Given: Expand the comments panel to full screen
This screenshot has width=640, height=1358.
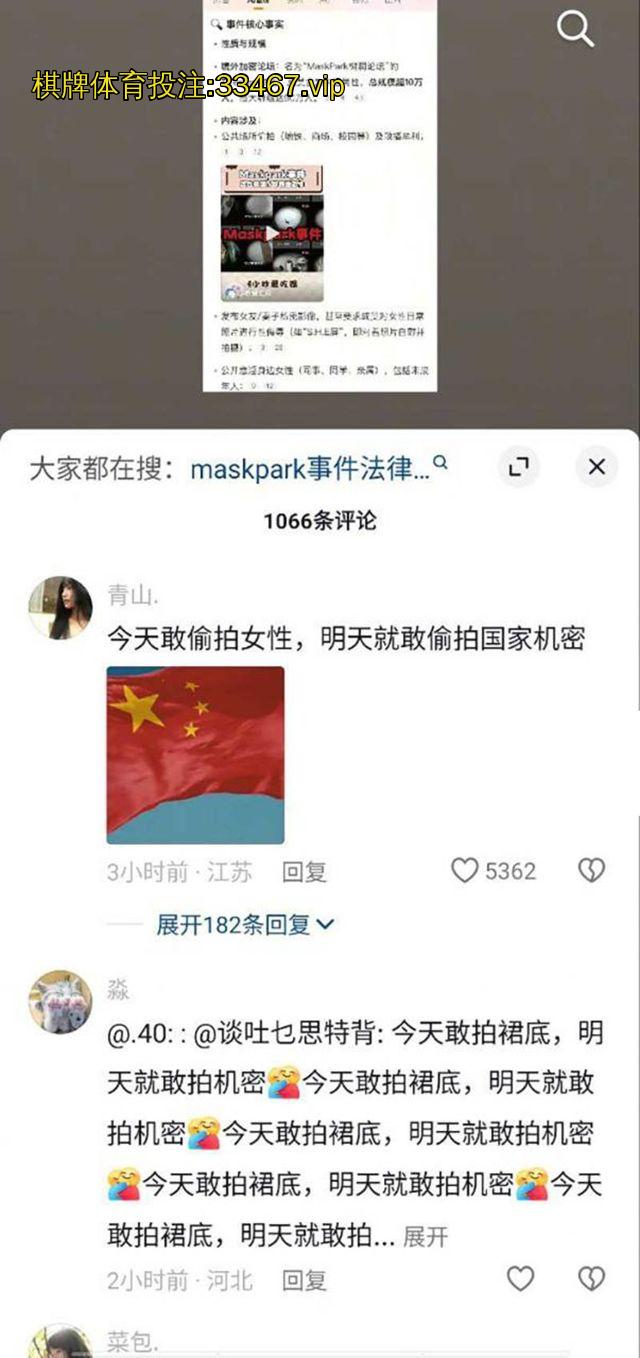Looking at the screenshot, I should (518, 467).
